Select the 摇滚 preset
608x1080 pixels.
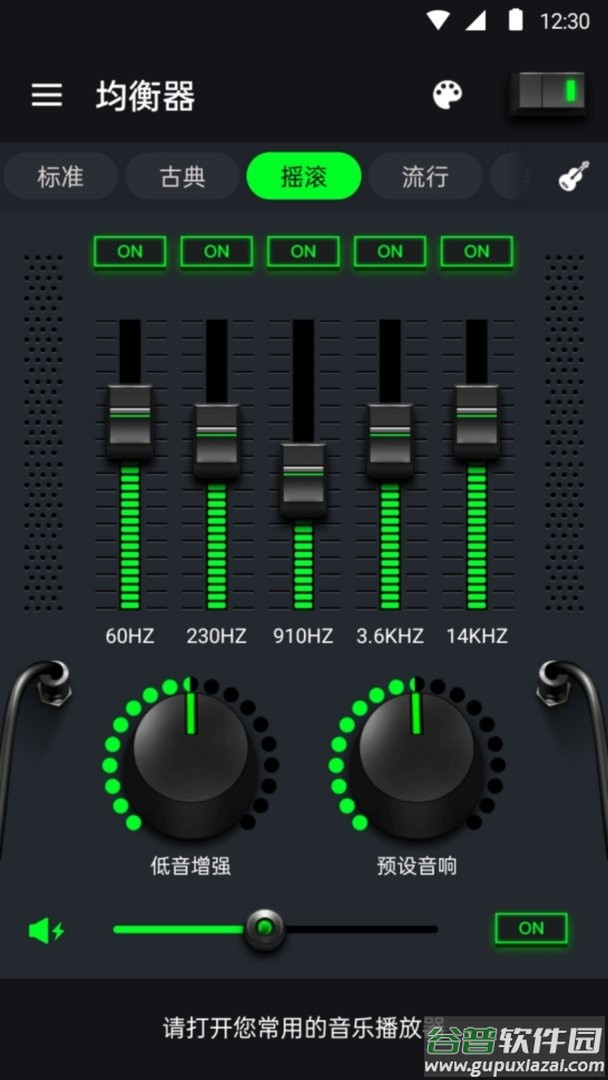tap(304, 177)
